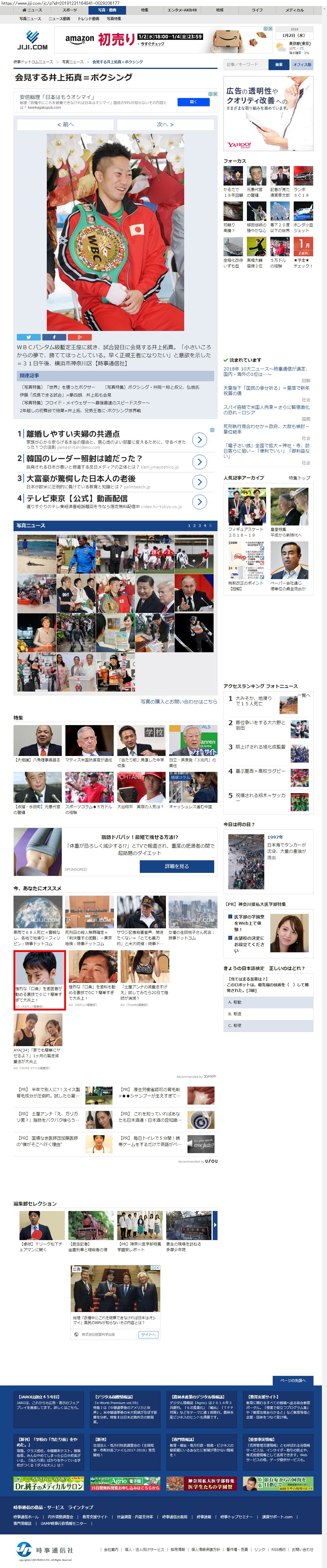
Task: Open 写真の購入とお問い合わせはこちら link
Action: tap(178, 701)
